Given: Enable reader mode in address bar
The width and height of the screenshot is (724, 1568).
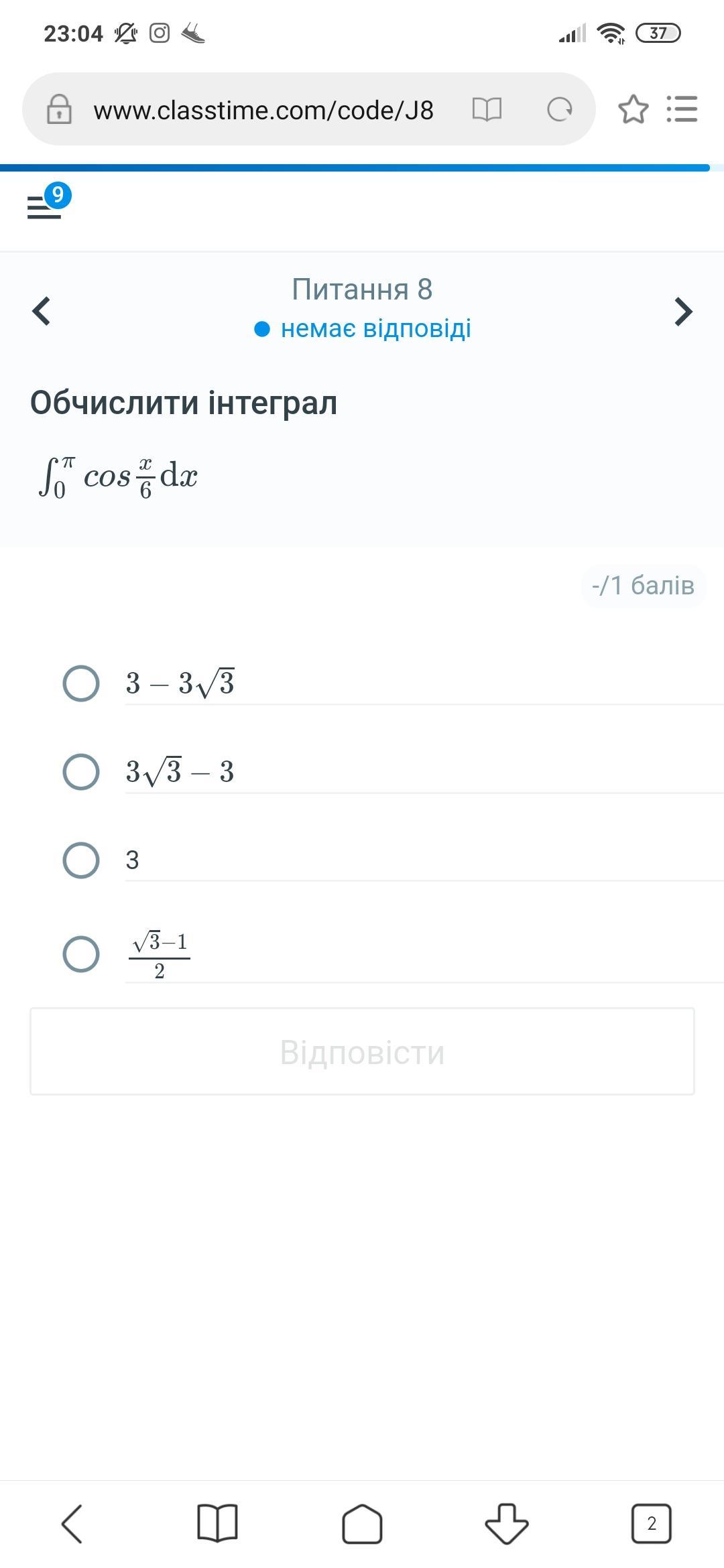Looking at the screenshot, I should pyautogui.click(x=487, y=109).
